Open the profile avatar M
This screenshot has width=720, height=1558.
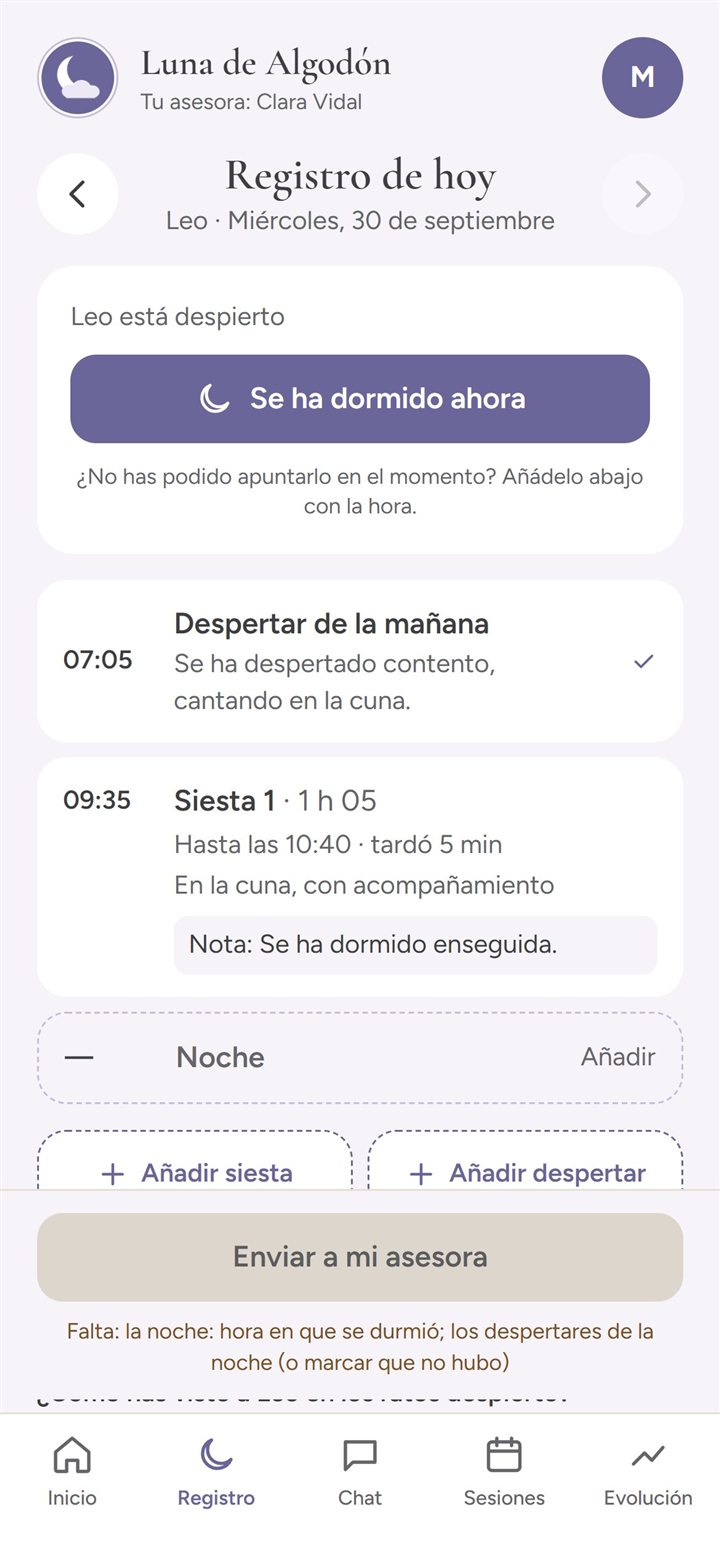(642, 77)
